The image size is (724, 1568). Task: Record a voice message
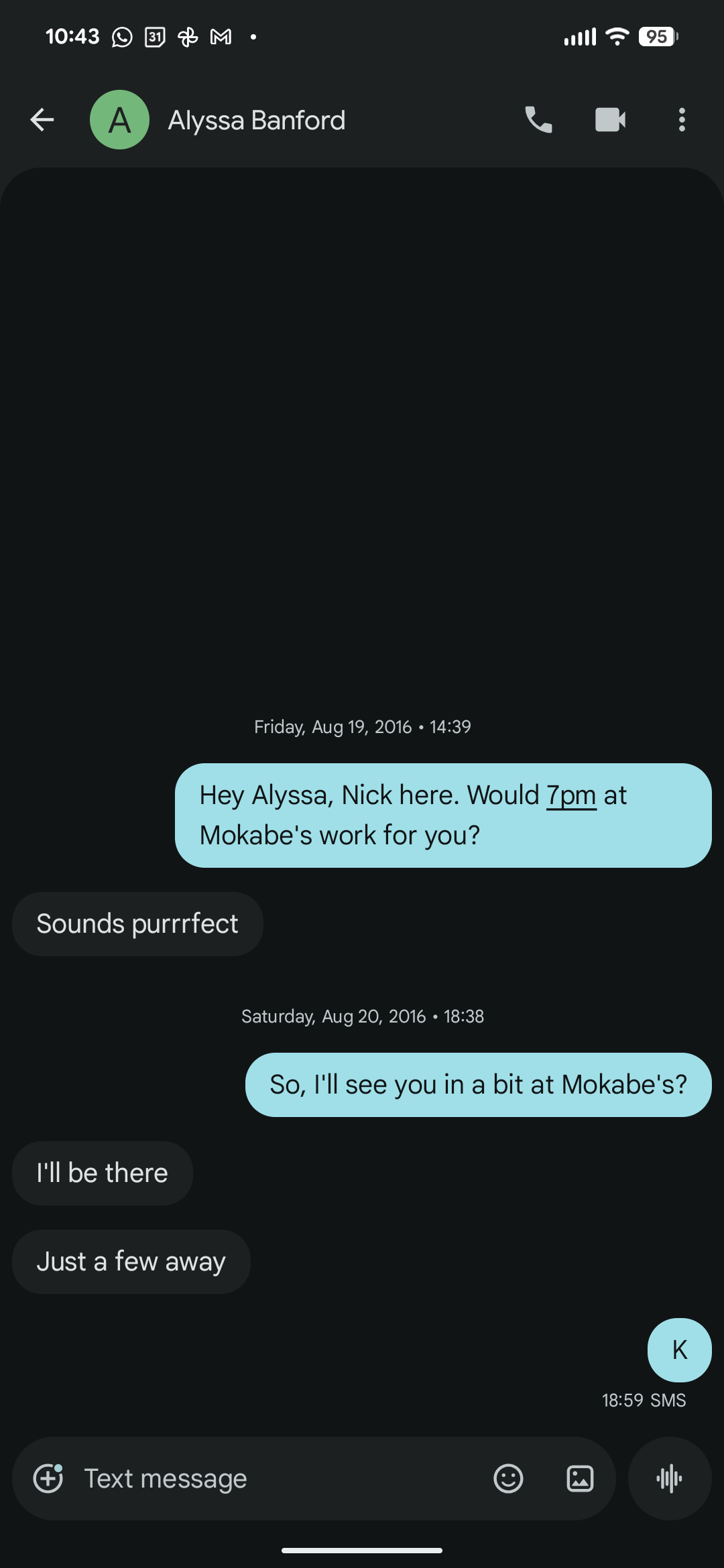click(x=670, y=1478)
